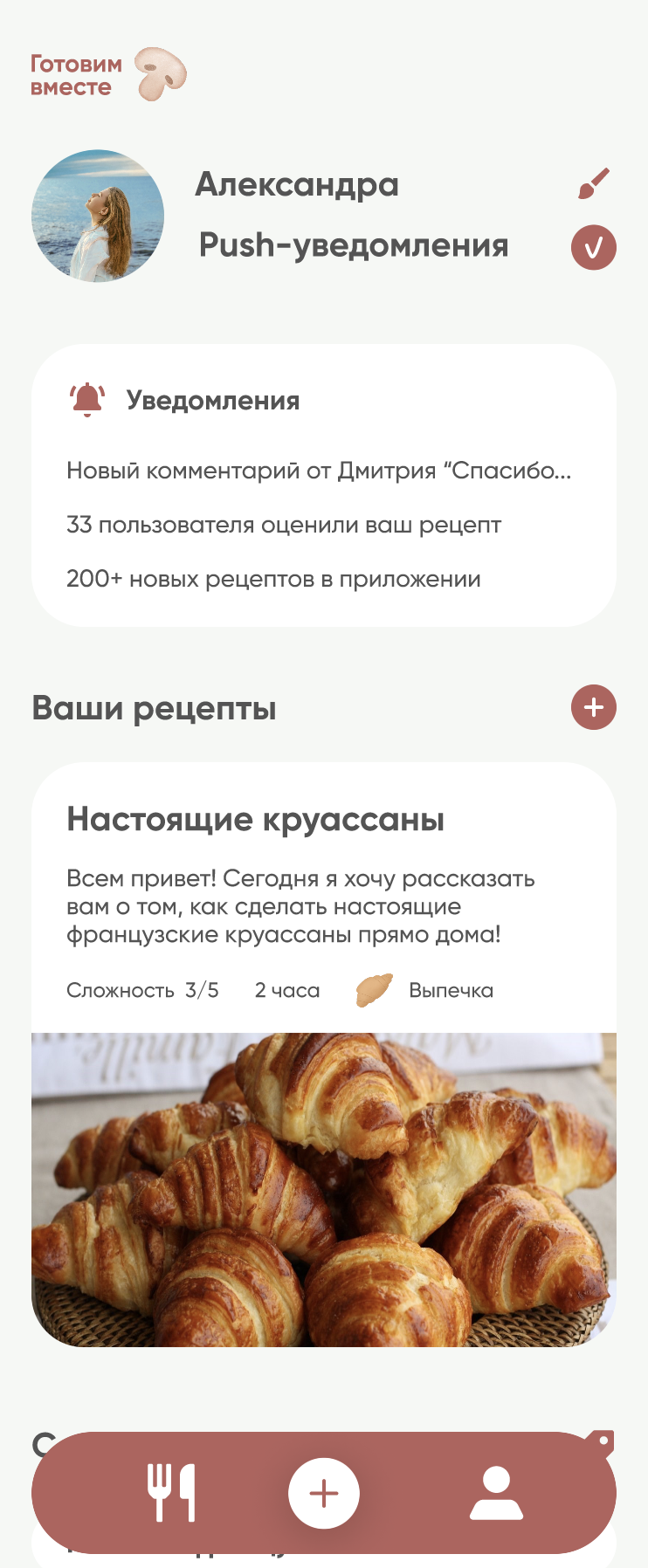Switch to the profile tab in the bottom bar

[496, 1493]
